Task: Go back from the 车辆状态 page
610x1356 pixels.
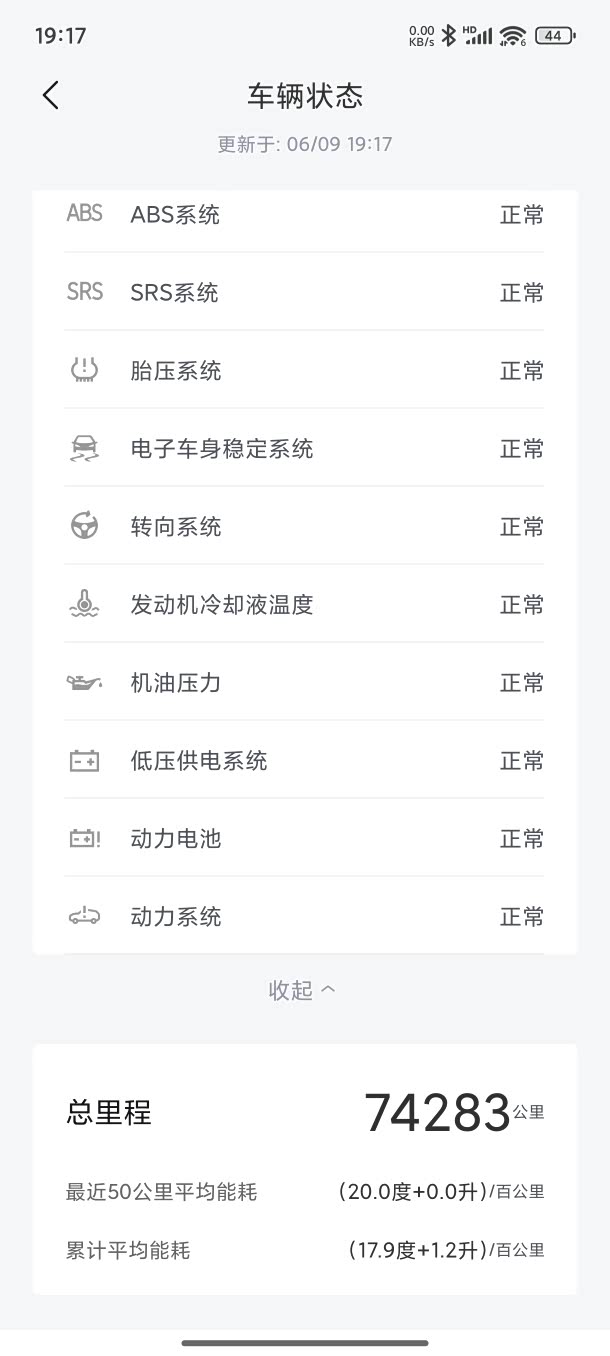Action: (51, 96)
